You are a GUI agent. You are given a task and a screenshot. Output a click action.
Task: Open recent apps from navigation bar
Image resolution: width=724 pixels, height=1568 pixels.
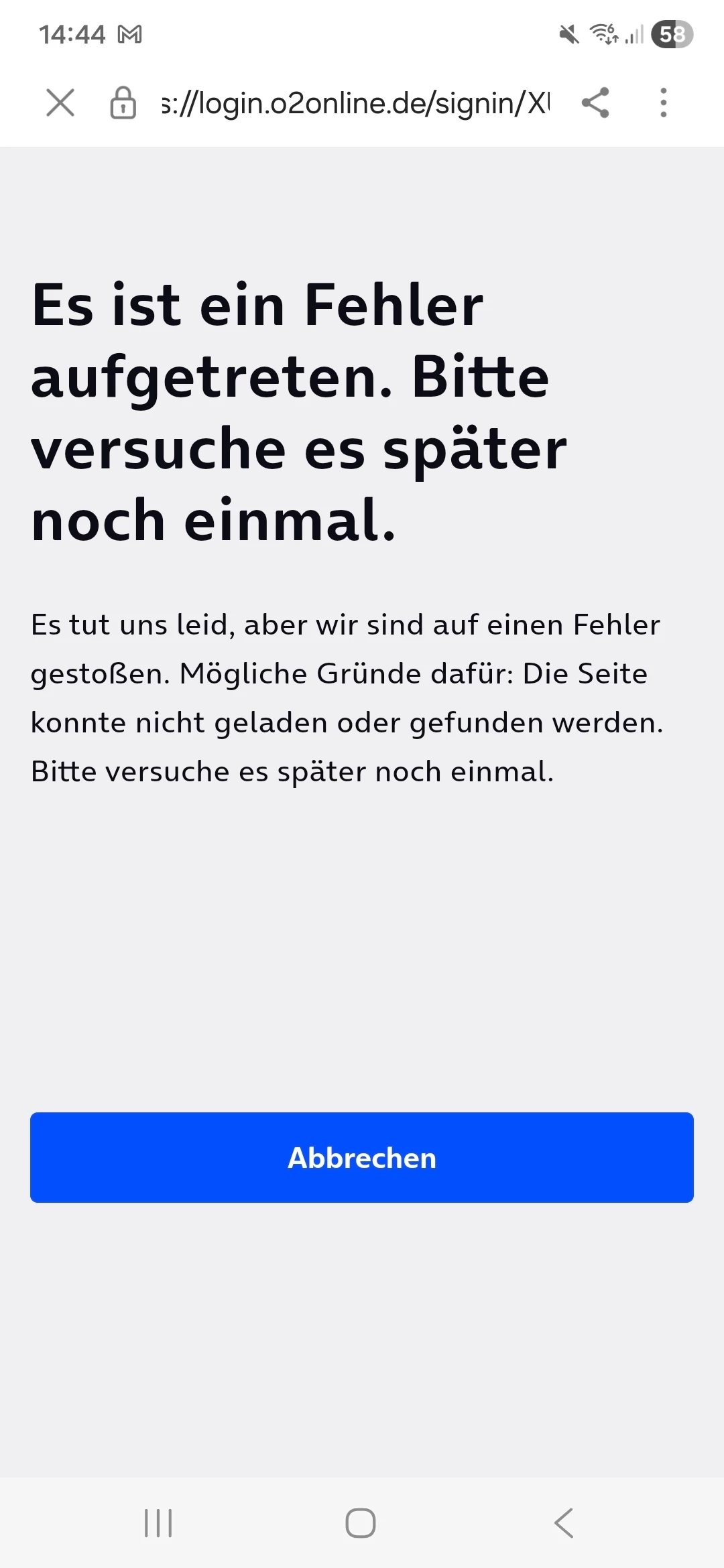coord(159,1523)
